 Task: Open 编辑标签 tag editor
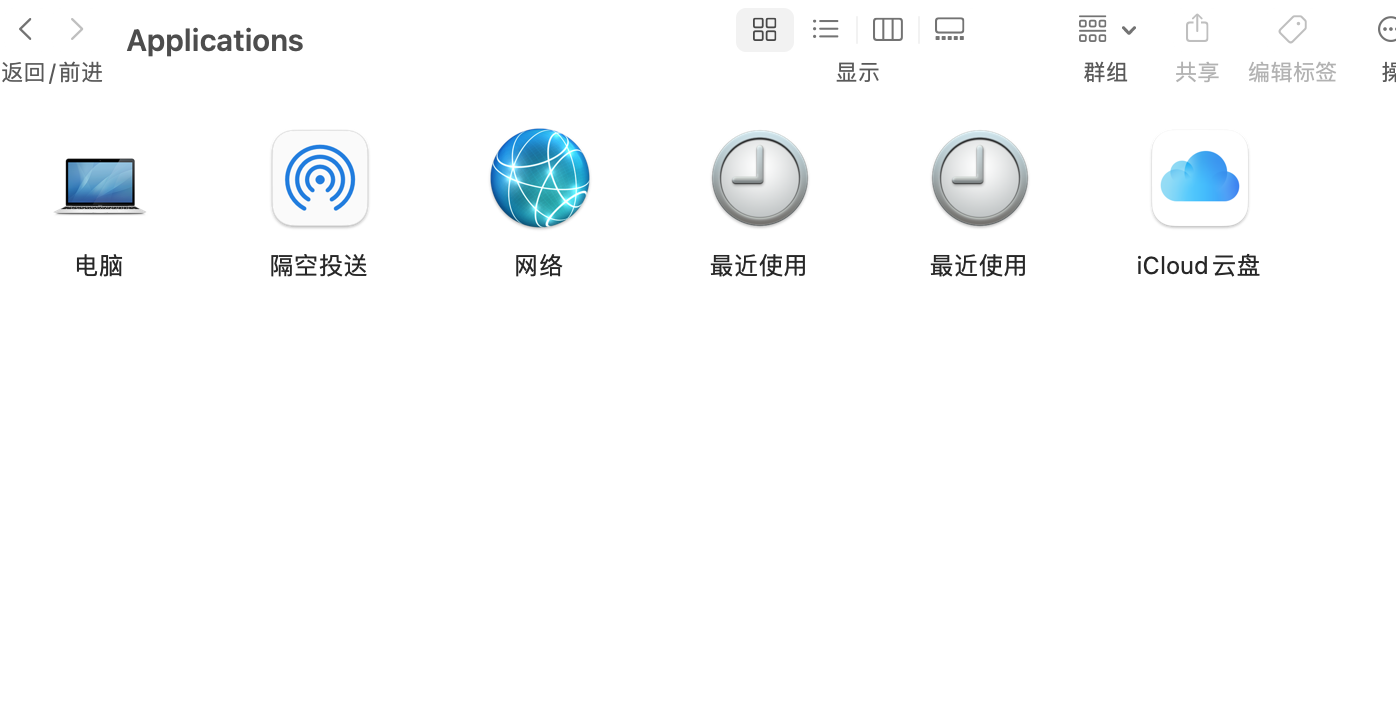point(1292,30)
